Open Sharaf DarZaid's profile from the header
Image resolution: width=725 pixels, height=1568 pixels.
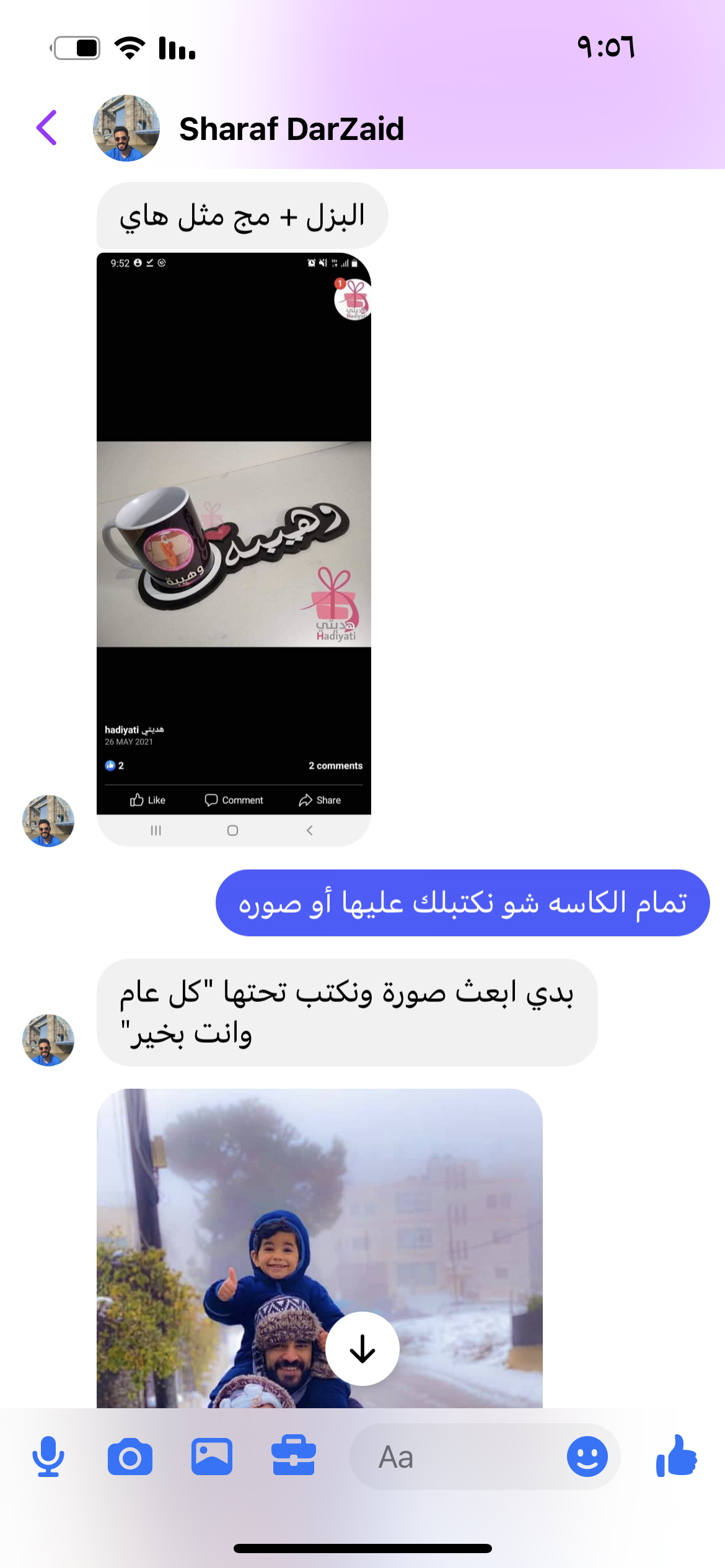[x=291, y=129]
